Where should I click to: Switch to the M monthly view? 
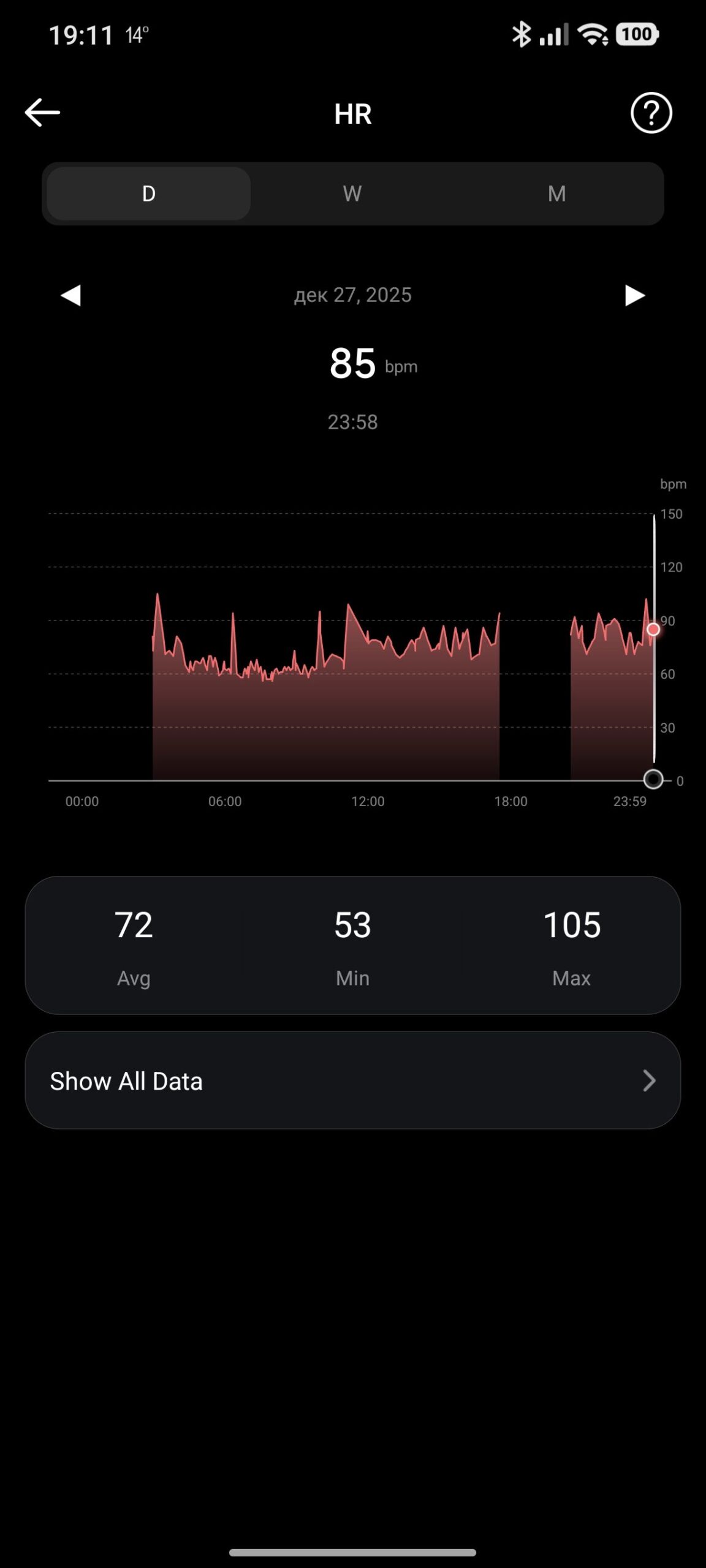pyautogui.click(x=556, y=194)
